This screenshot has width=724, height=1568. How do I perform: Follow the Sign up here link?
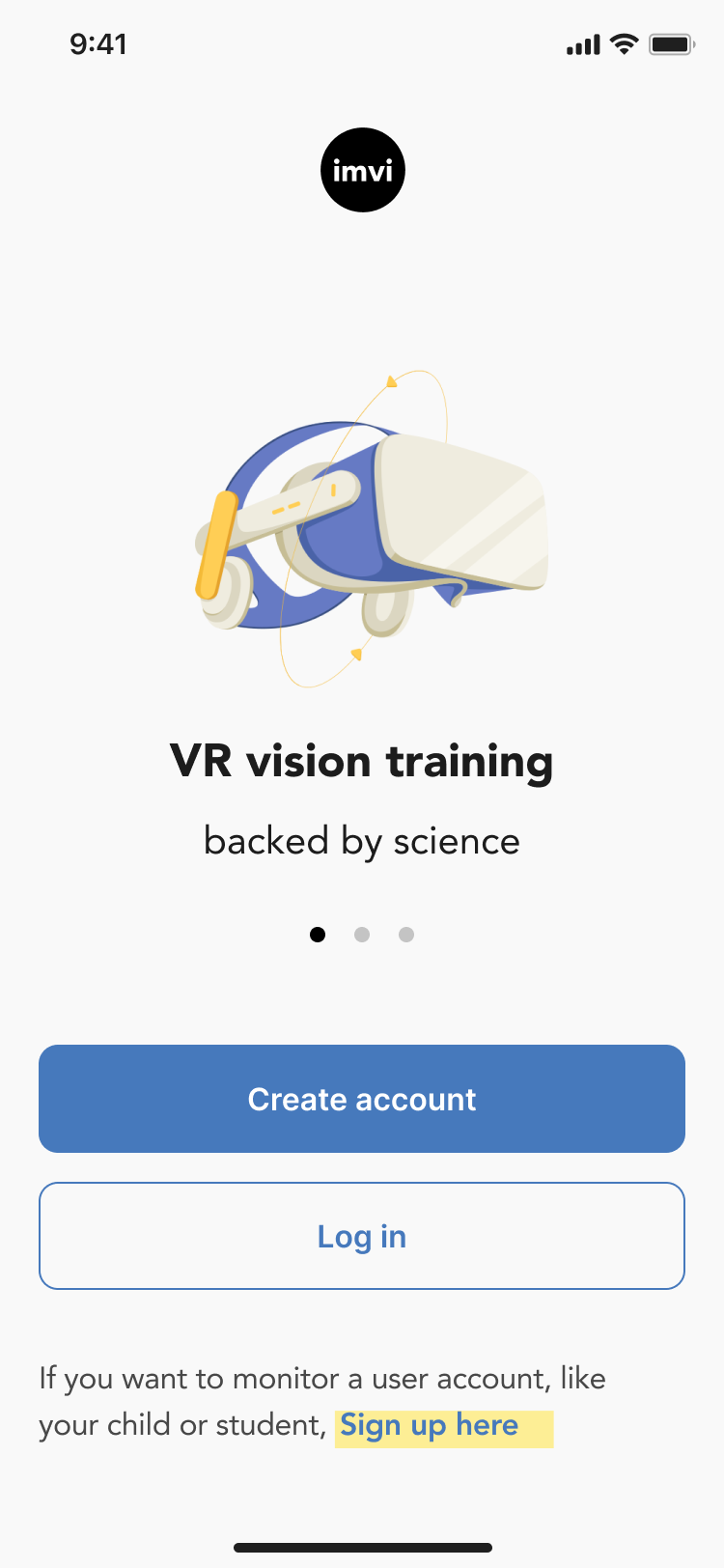[430, 1426]
